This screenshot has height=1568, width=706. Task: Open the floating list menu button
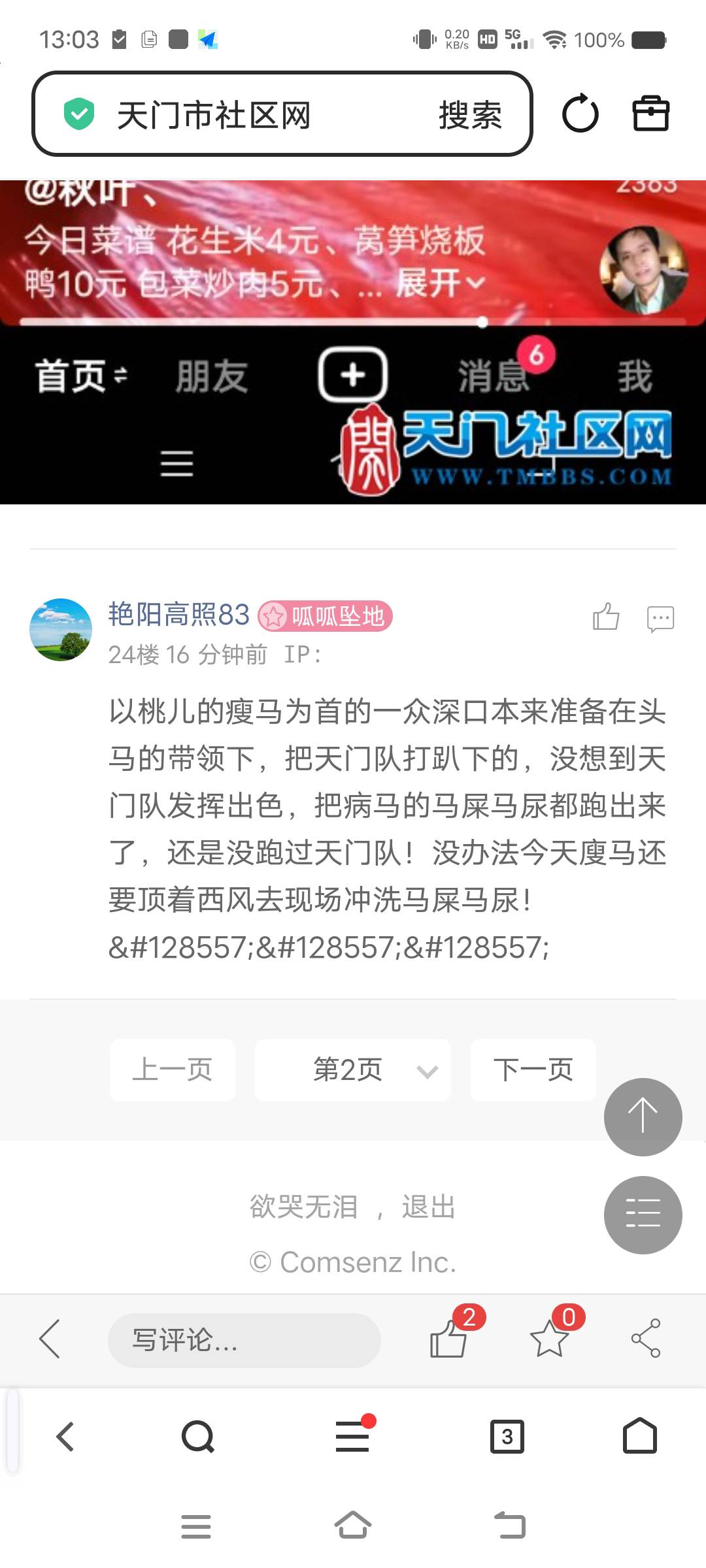coord(643,1215)
